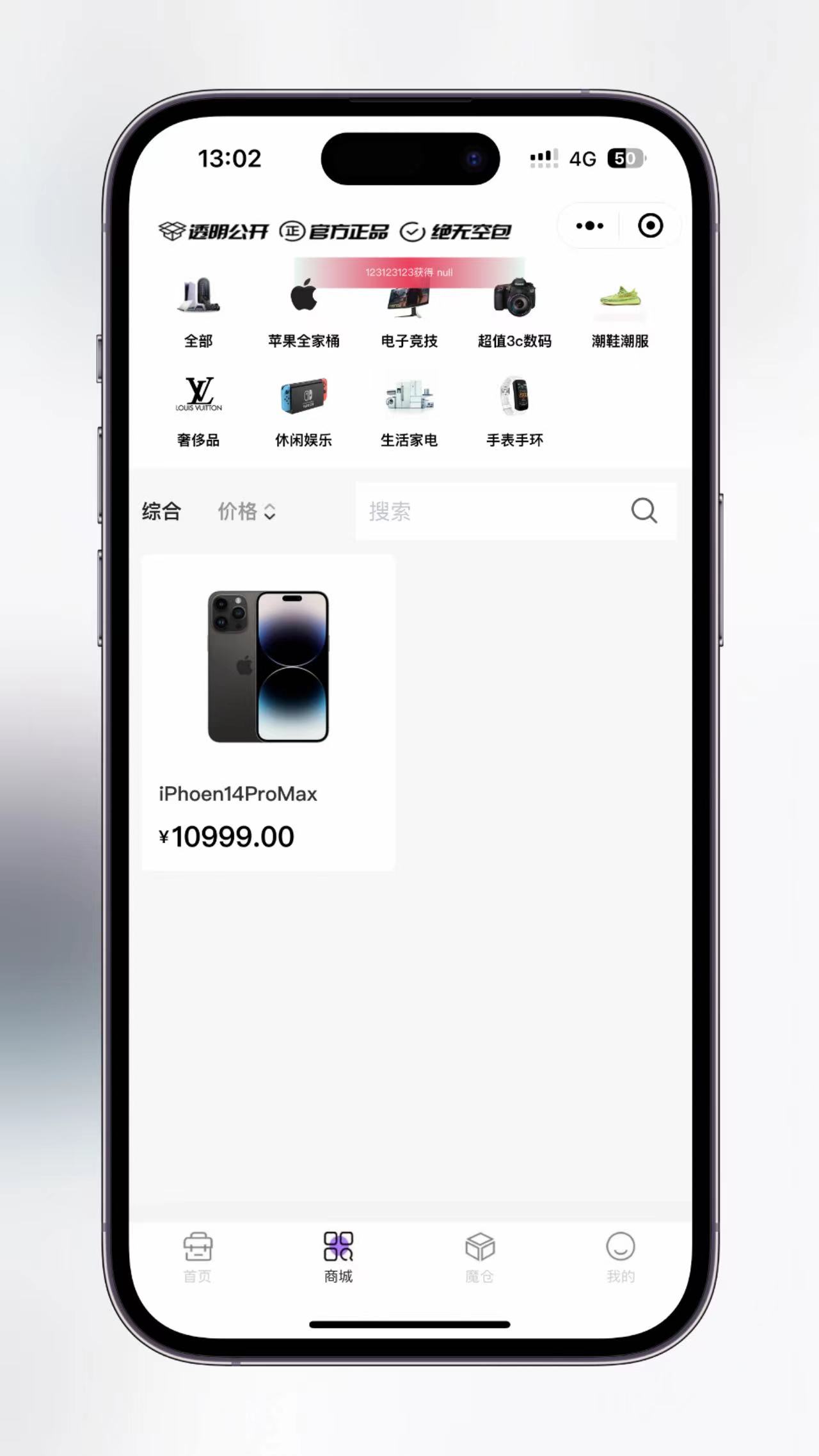Open the 我的 tab
Image resolution: width=819 pixels, height=1456 pixels.
[x=620, y=1258]
